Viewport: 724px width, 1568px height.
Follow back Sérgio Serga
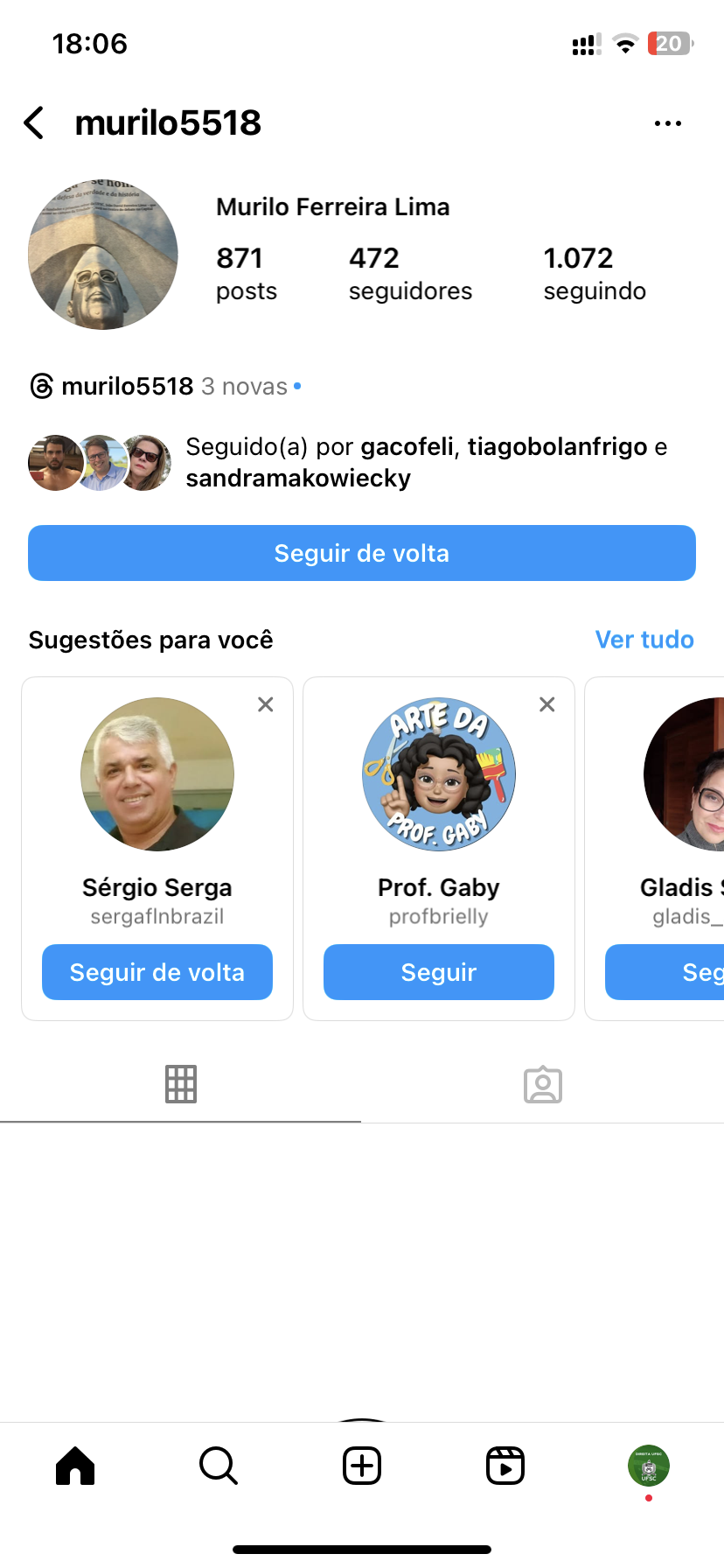[x=157, y=972]
